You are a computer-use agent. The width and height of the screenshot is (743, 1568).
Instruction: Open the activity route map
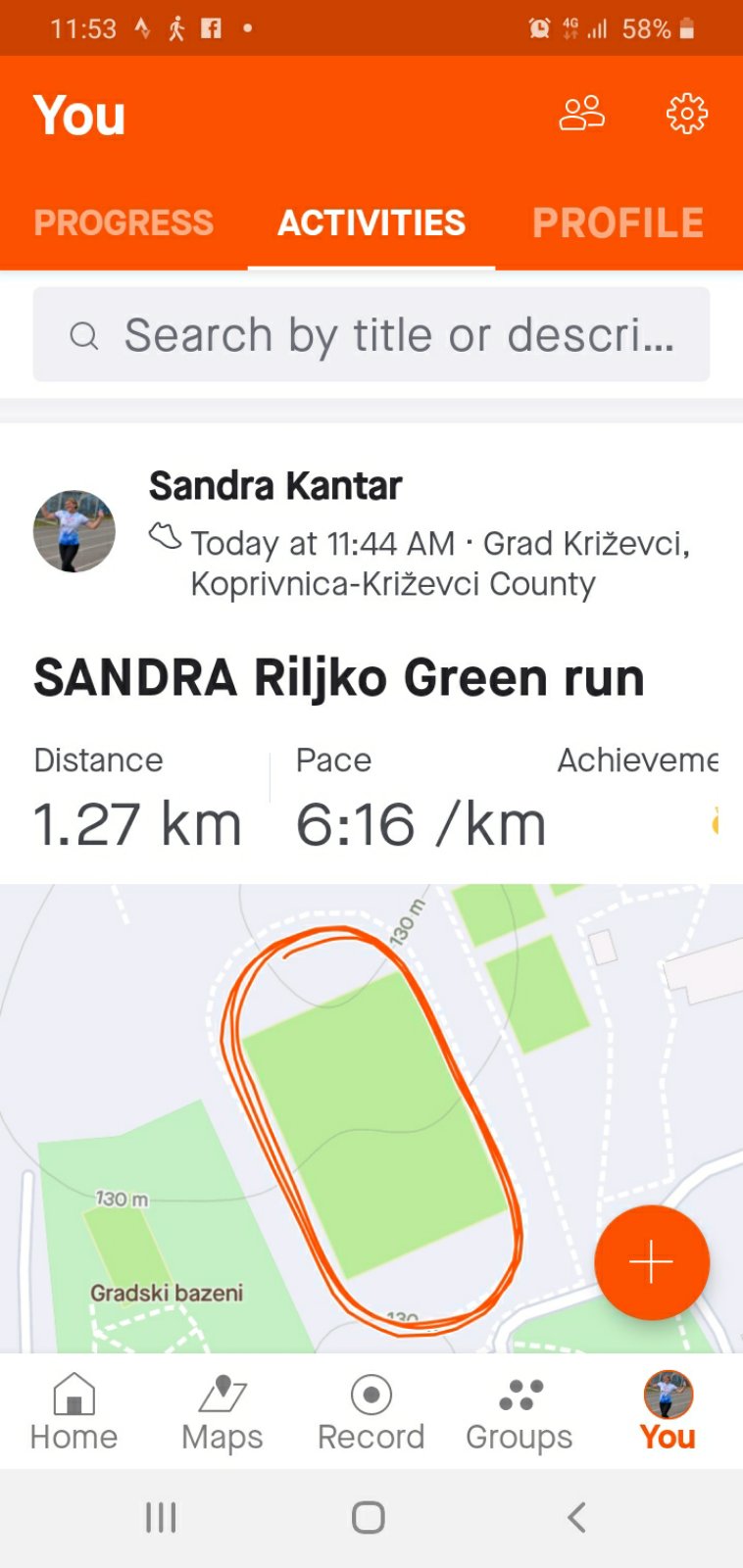[x=371, y=1118]
